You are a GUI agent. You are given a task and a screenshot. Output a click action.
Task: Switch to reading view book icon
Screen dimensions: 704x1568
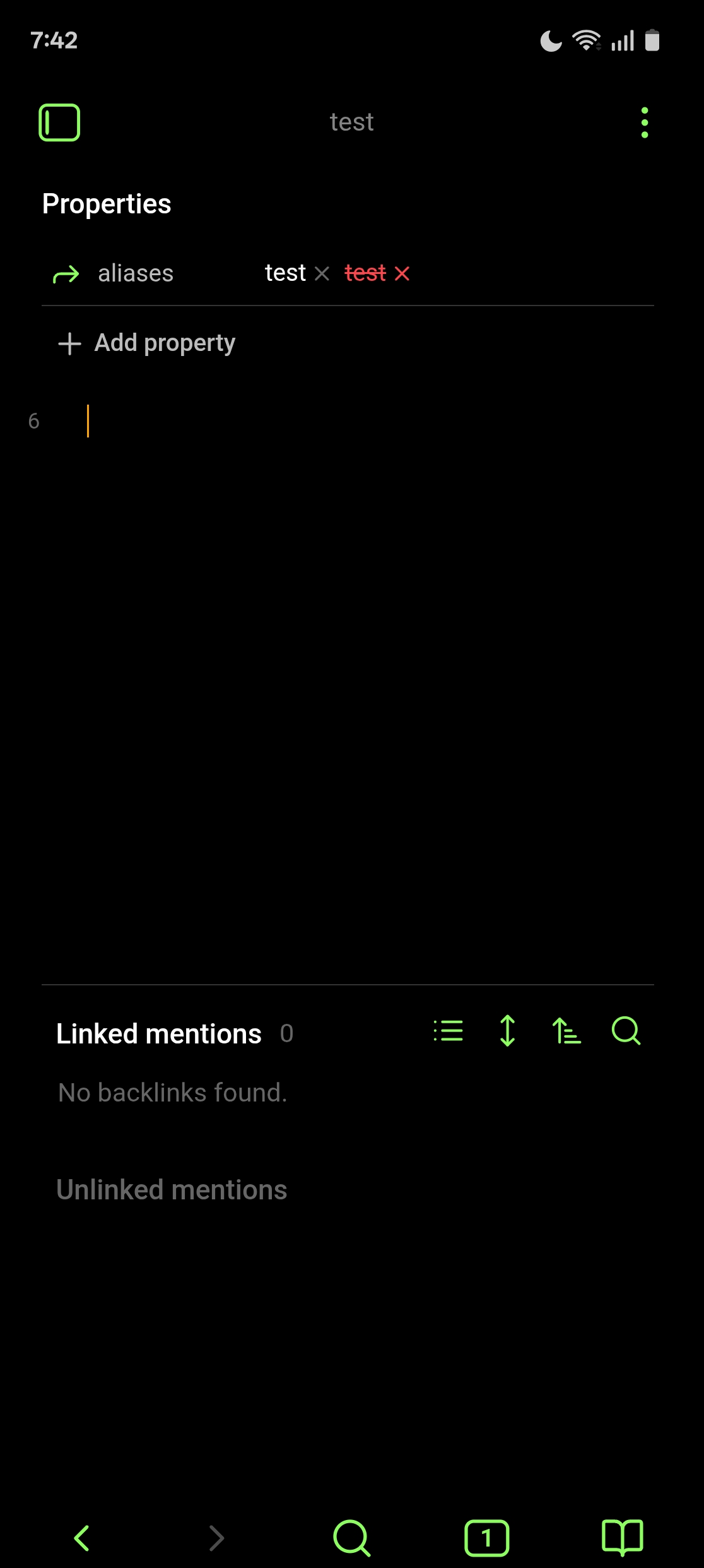pyautogui.click(x=622, y=1538)
